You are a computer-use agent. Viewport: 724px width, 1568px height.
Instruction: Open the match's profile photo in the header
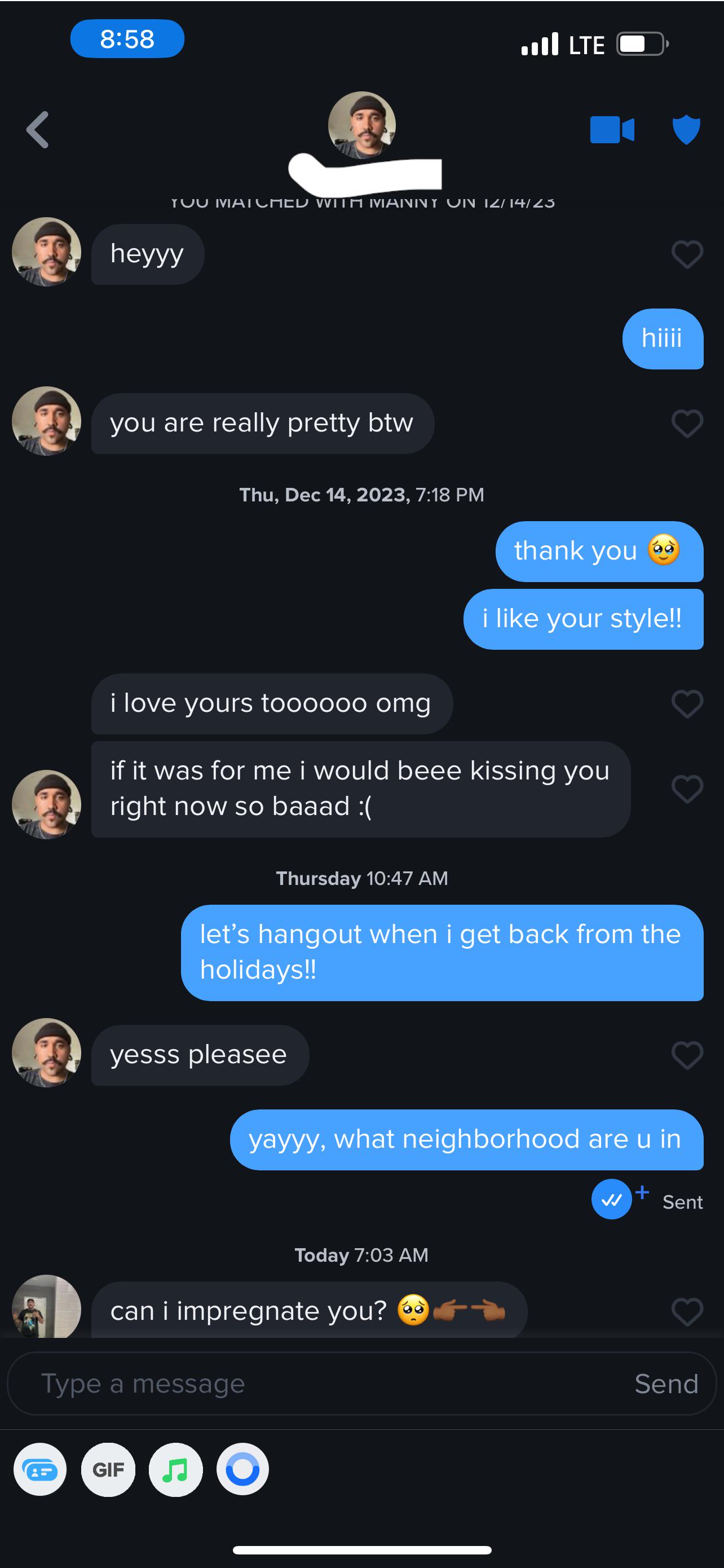362,124
